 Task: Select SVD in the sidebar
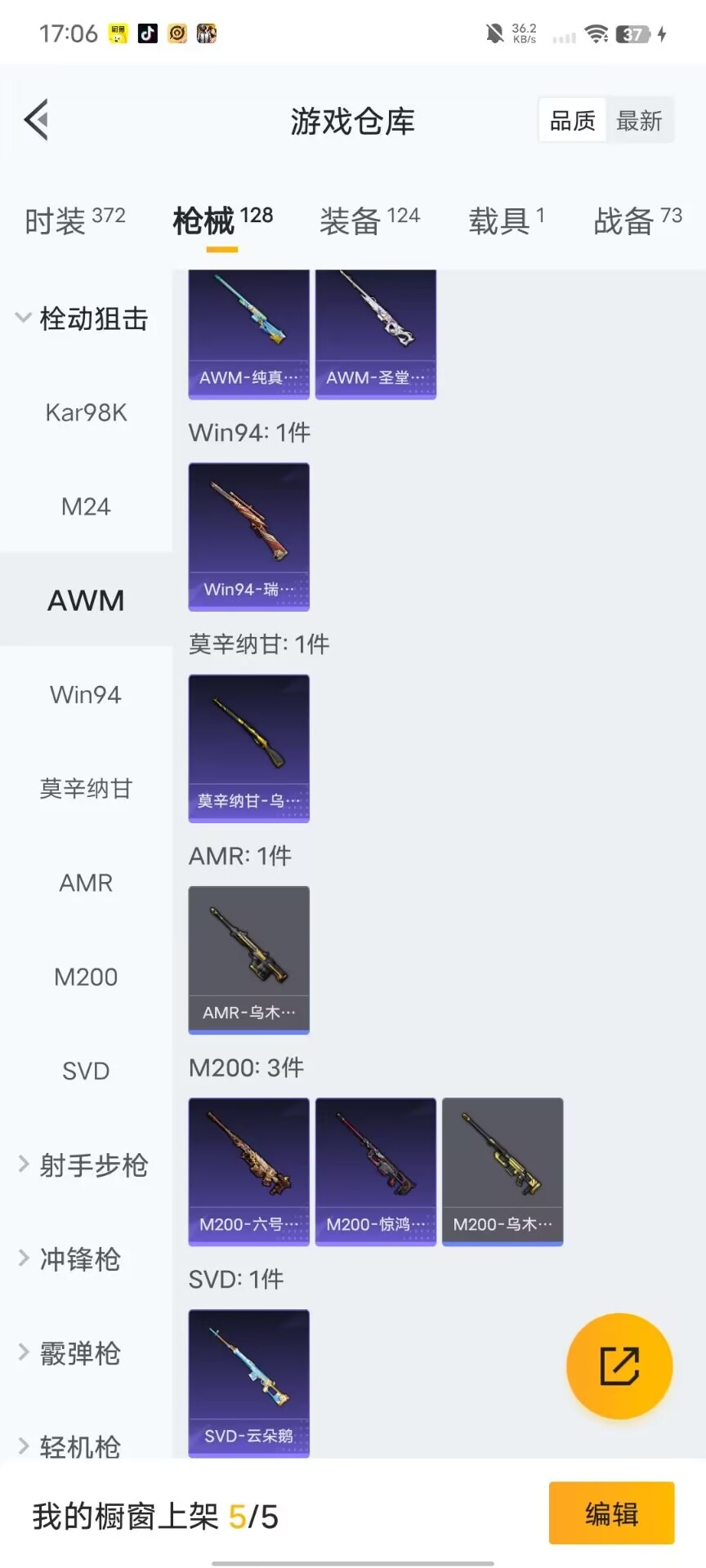[x=86, y=1071]
